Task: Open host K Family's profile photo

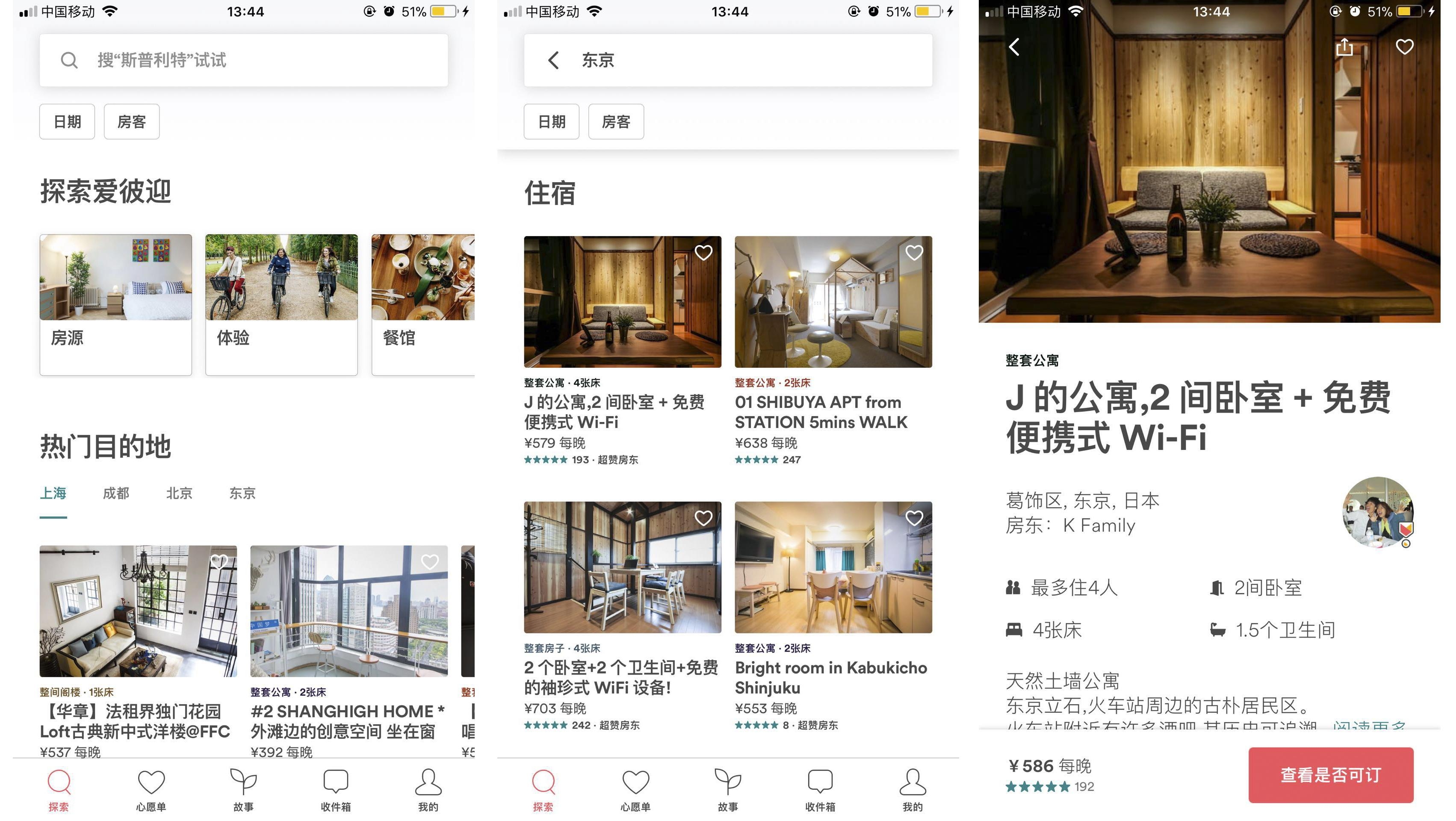Action: (x=1377, y=512)
